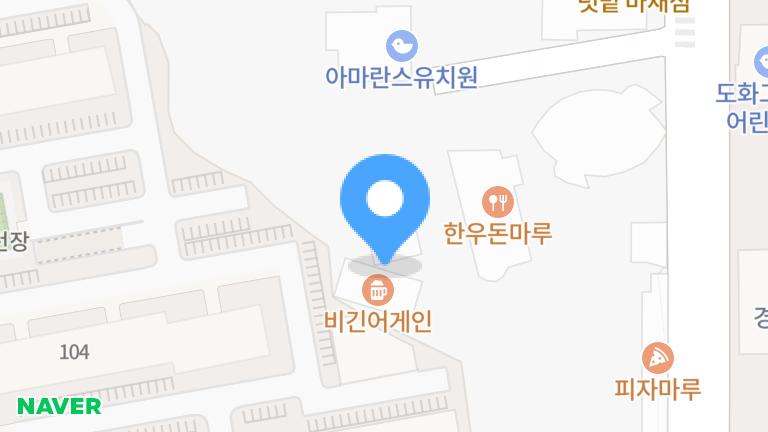Select the 비긴어게인 pub marker
The width and height of the screenshot is (768, 432).
pyautogui.click(x=377, y=291)
